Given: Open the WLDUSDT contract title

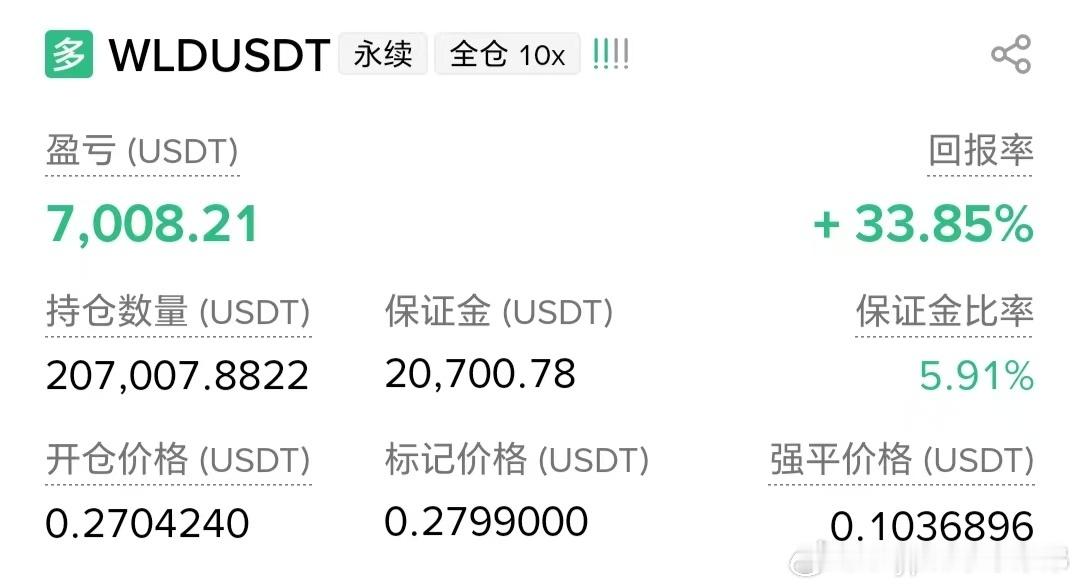Looking at the screenshot, I should click(219, 54).
